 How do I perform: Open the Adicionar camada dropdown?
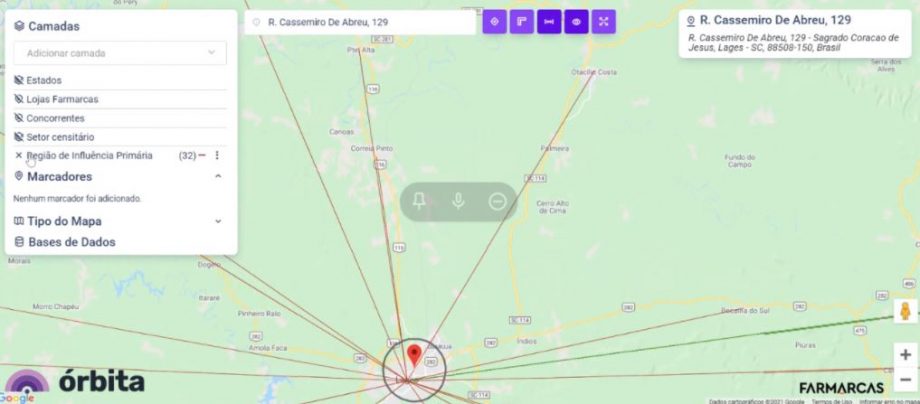click(120, 53)
